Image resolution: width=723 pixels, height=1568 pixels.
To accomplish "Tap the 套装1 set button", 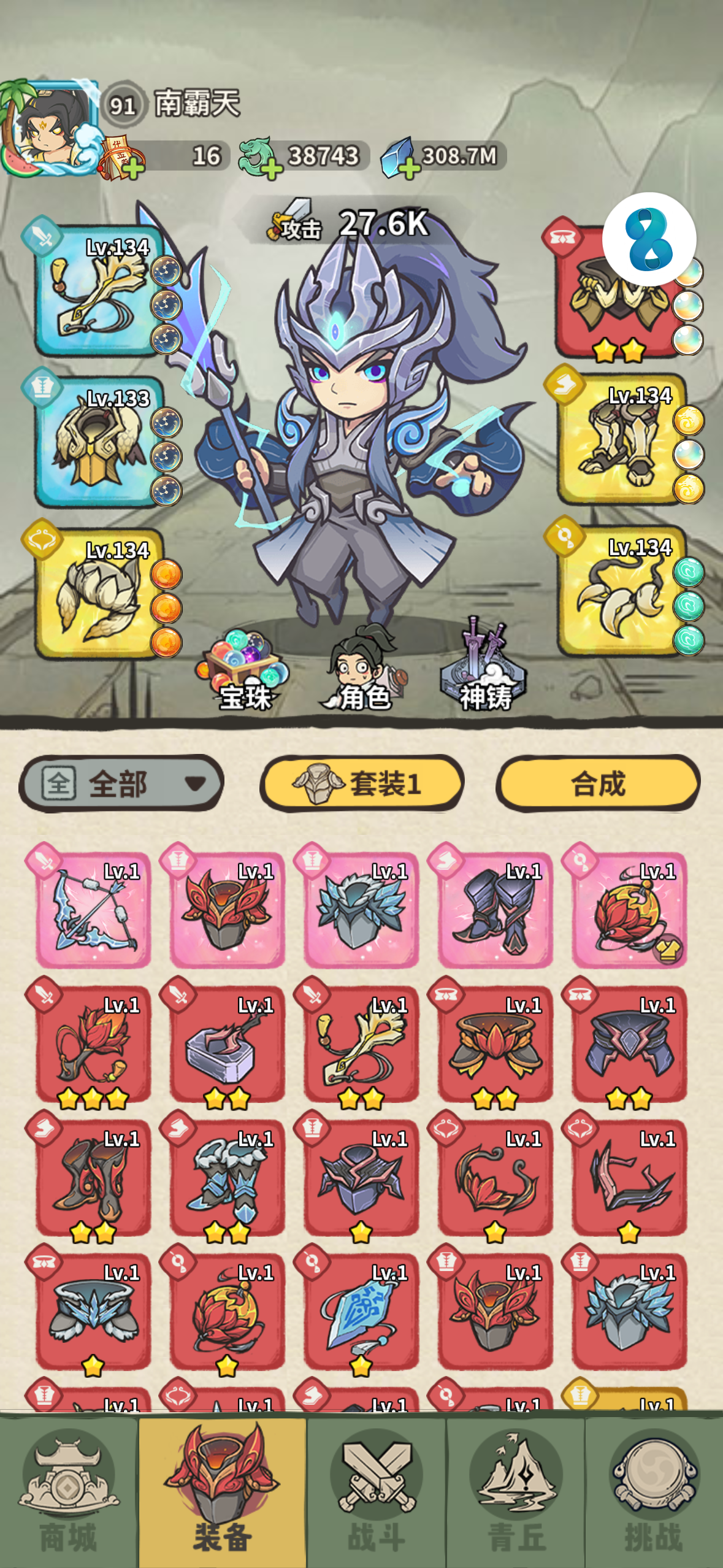I will point(362,783).
